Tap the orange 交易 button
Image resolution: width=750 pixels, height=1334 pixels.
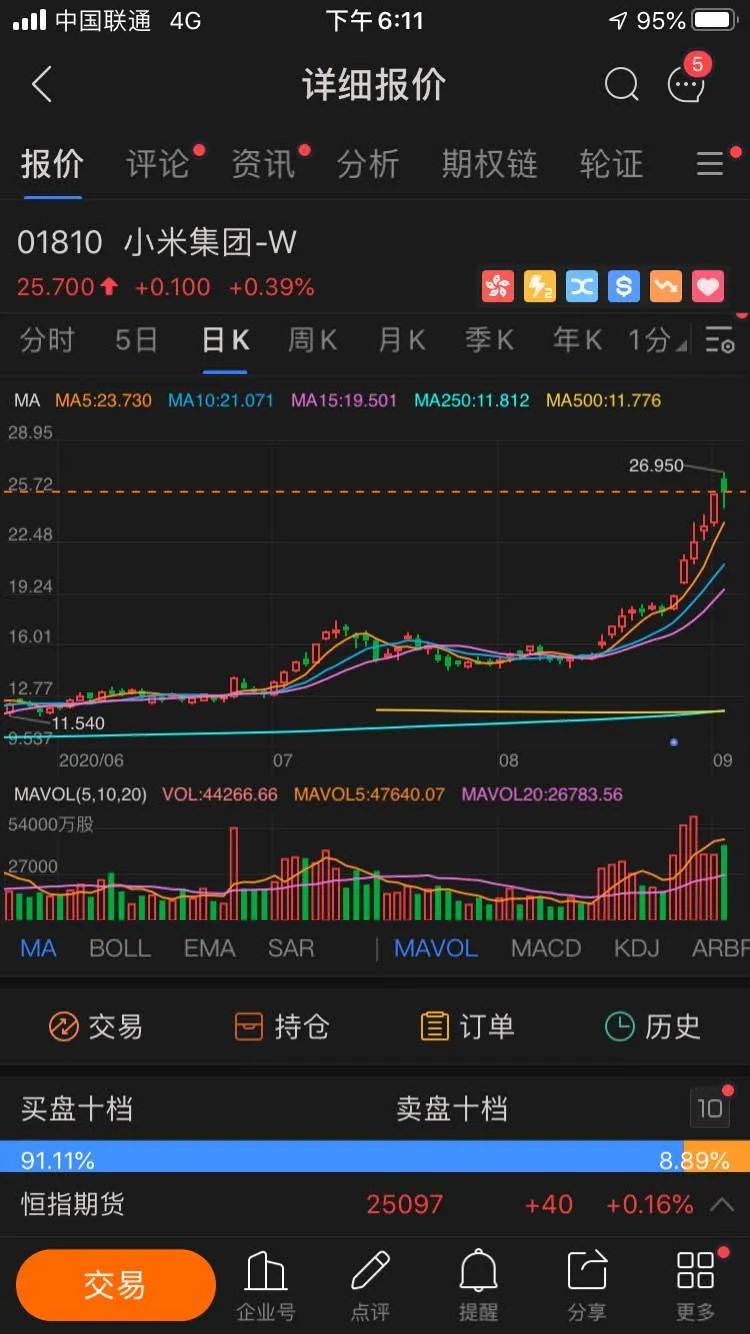pyautogui.click(x=115, y=1285)
